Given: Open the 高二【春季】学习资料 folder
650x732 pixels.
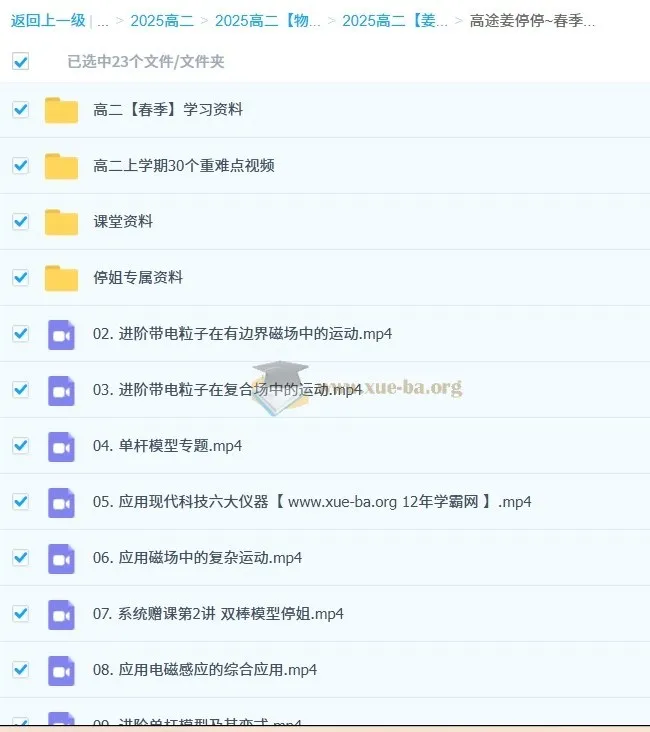Looking at the screenshot, I should point(168,110).
